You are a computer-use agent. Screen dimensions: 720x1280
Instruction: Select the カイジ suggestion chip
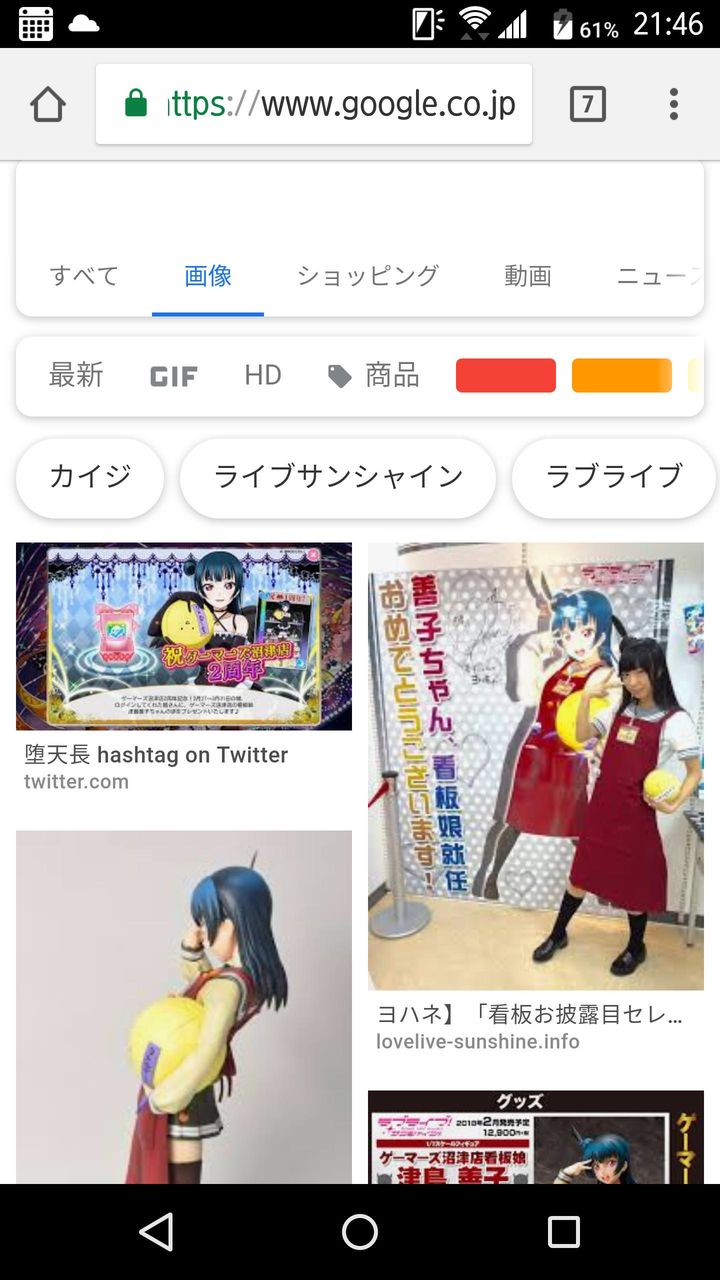coord(90,478)
